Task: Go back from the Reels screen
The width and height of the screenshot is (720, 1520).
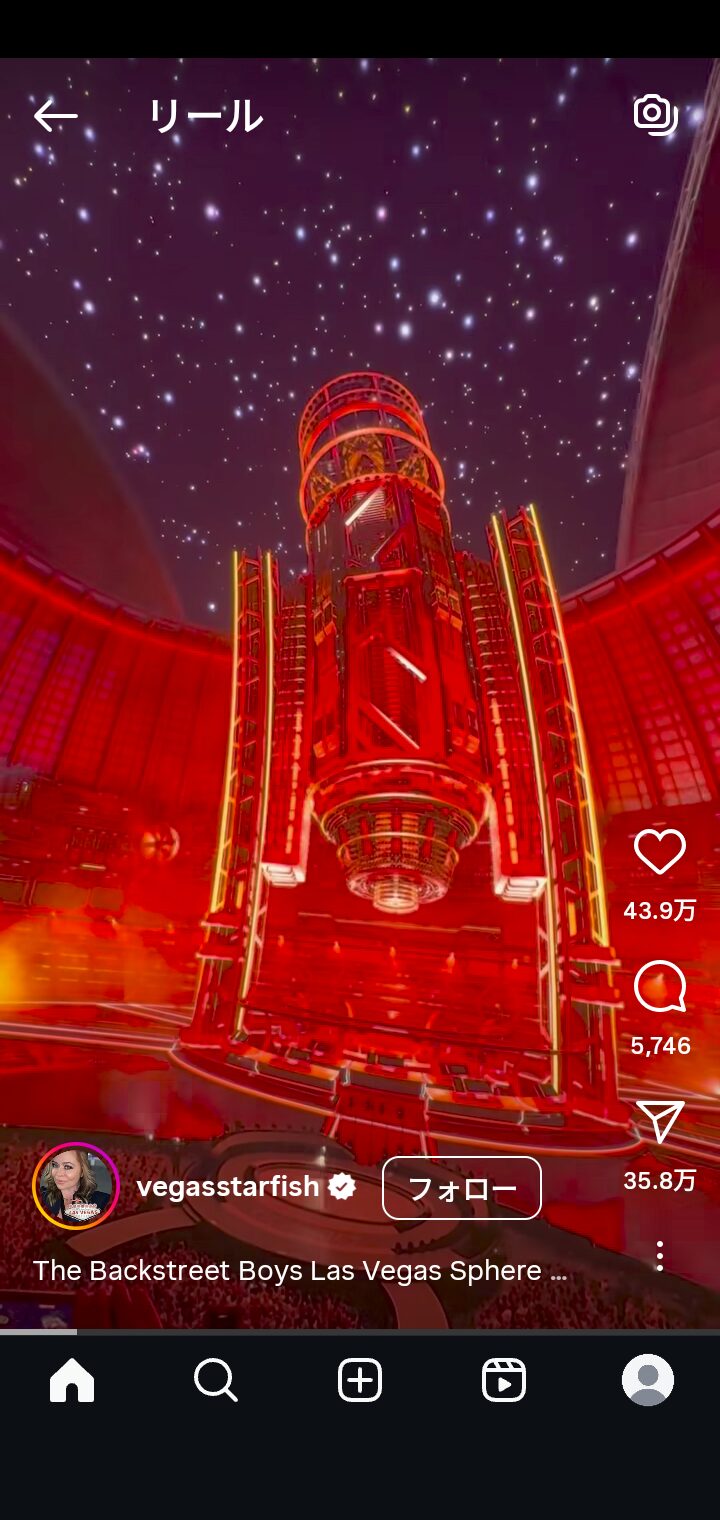Action: [55, 116]
